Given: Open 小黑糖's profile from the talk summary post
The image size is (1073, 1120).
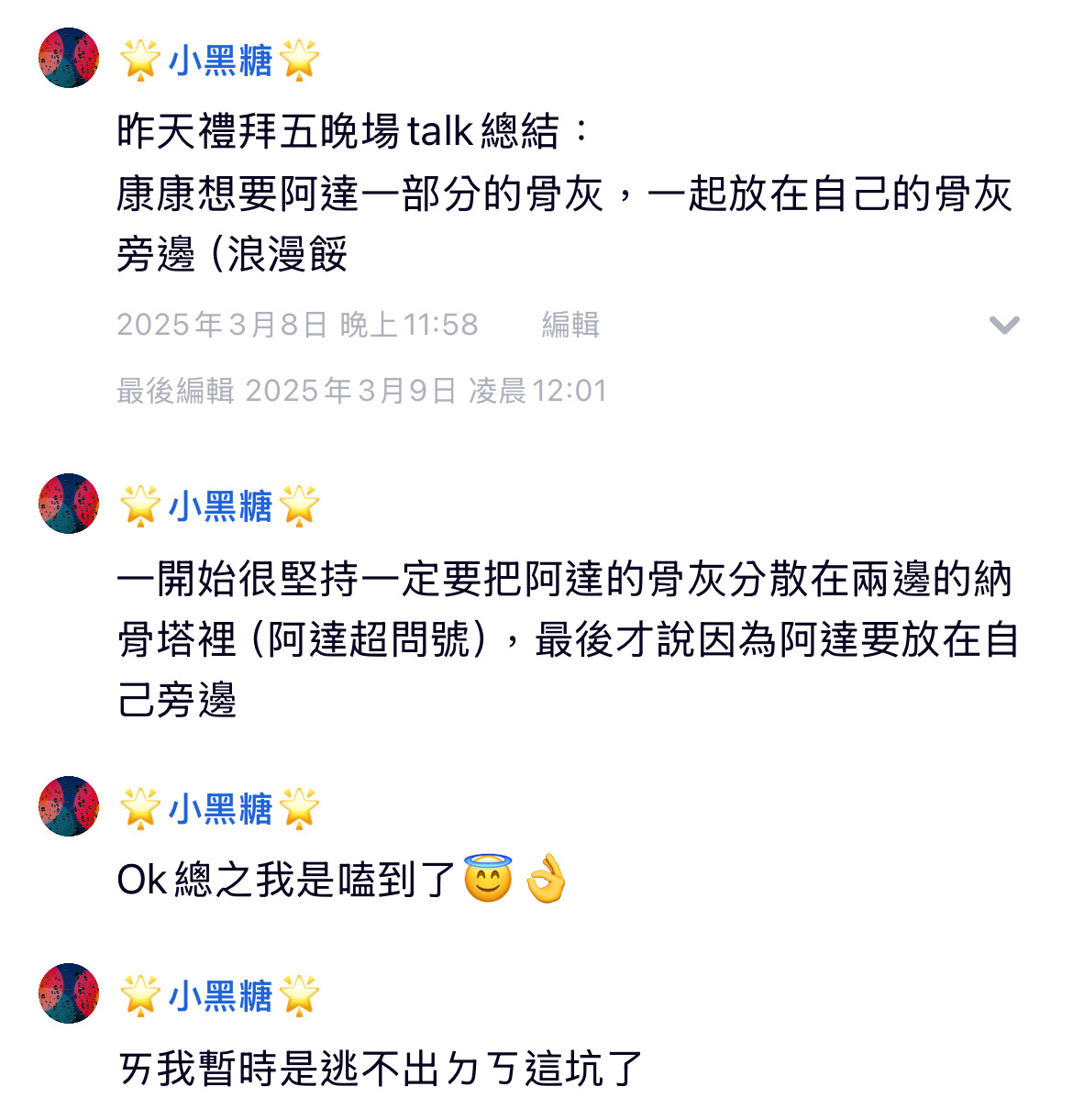Looking at the screenshot, I should click(220, 61).
